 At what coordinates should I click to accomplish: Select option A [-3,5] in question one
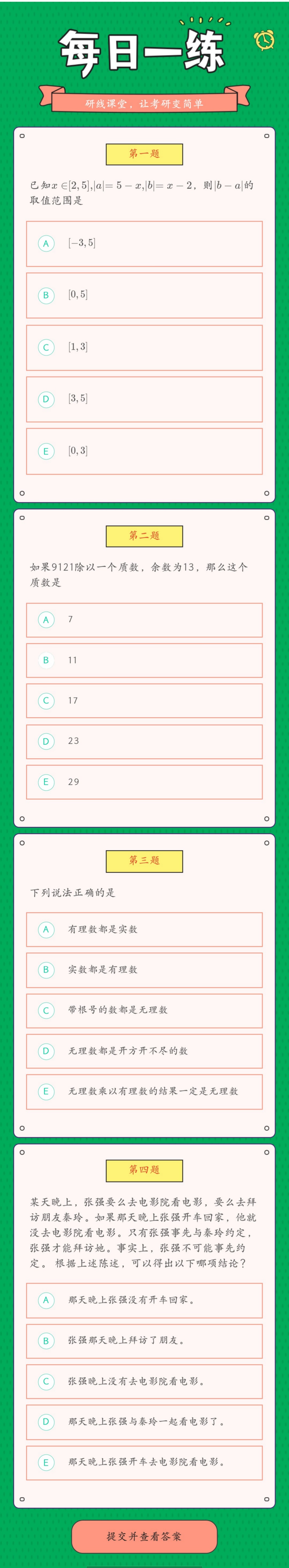144,243
